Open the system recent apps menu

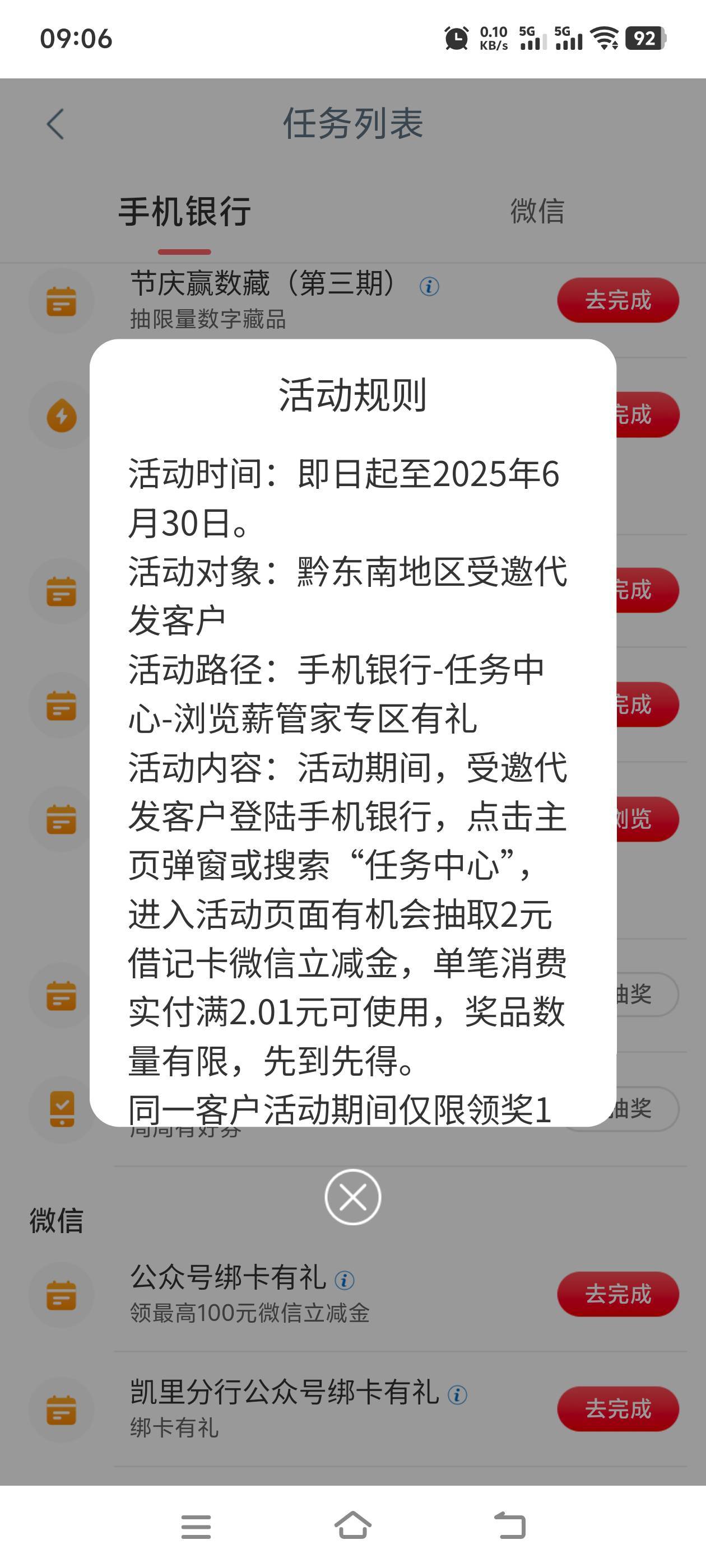point(196,1527)
